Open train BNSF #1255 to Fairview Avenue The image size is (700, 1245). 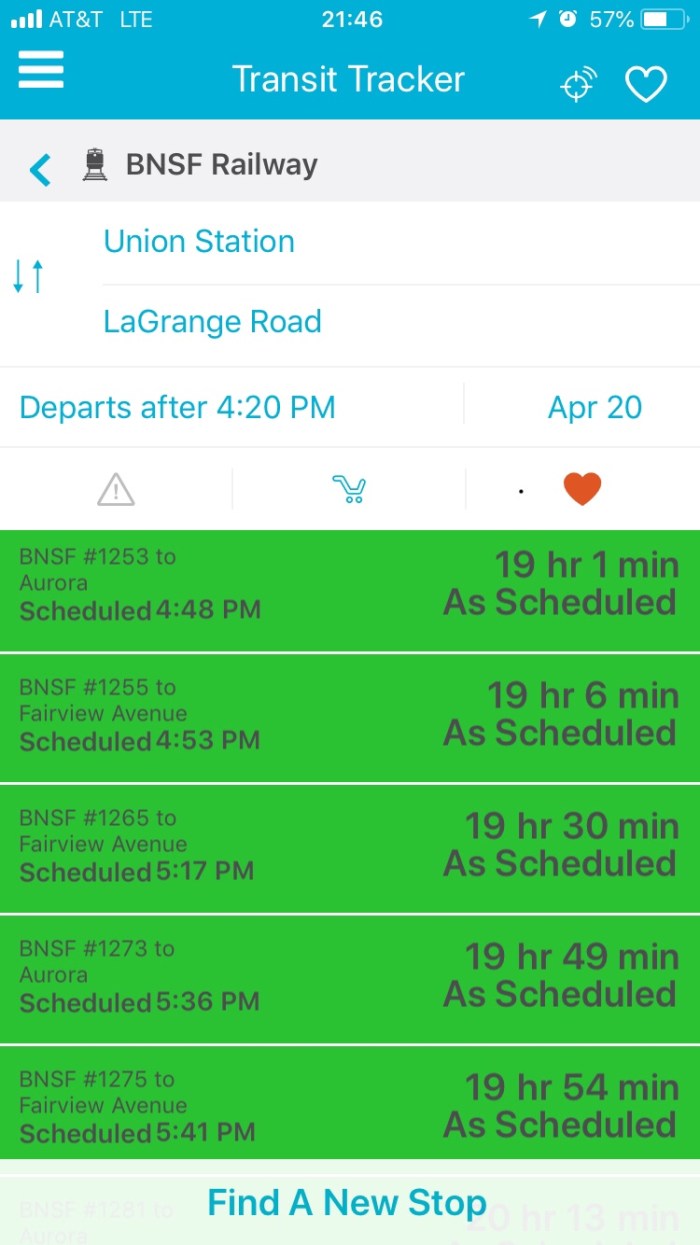coord(349,718)
